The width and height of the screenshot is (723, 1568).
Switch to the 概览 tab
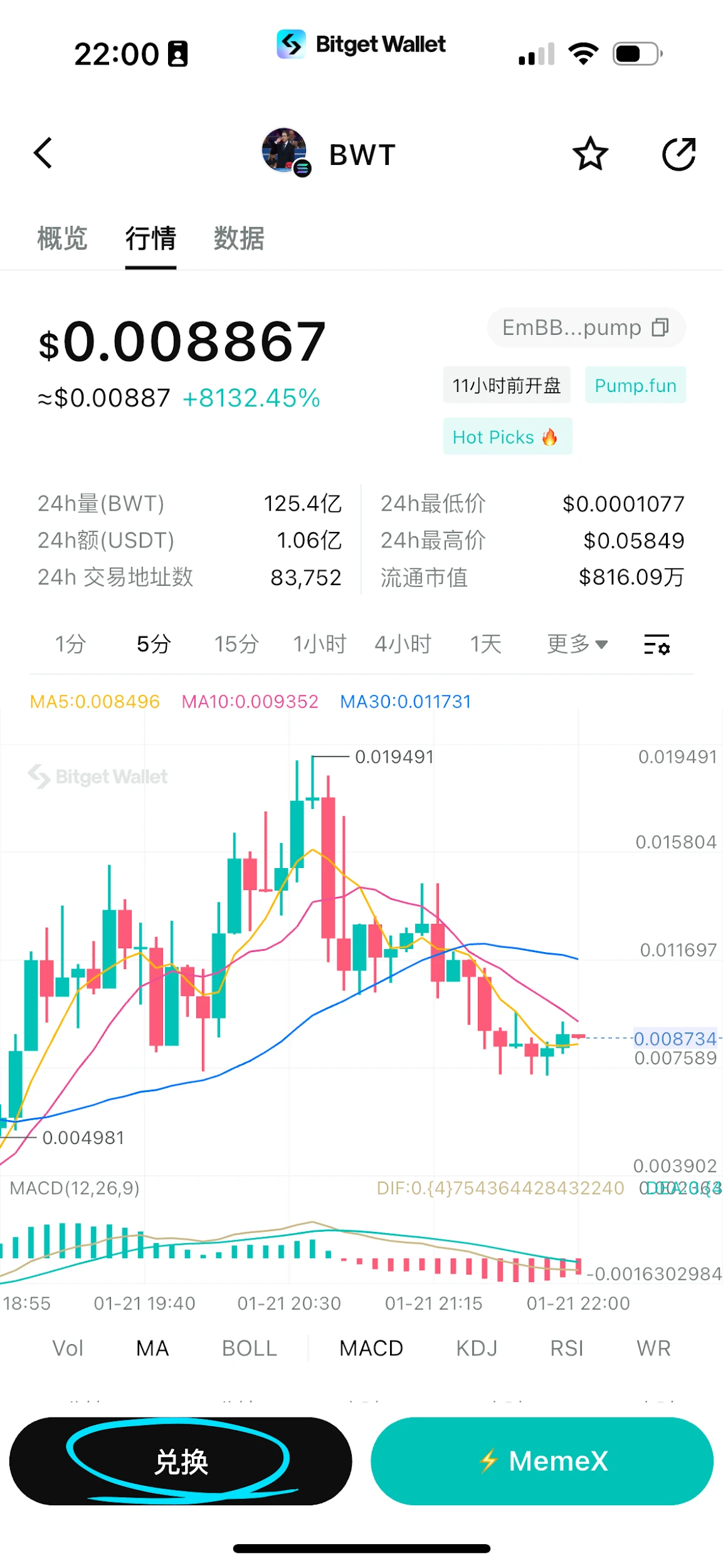click(62, 239)
